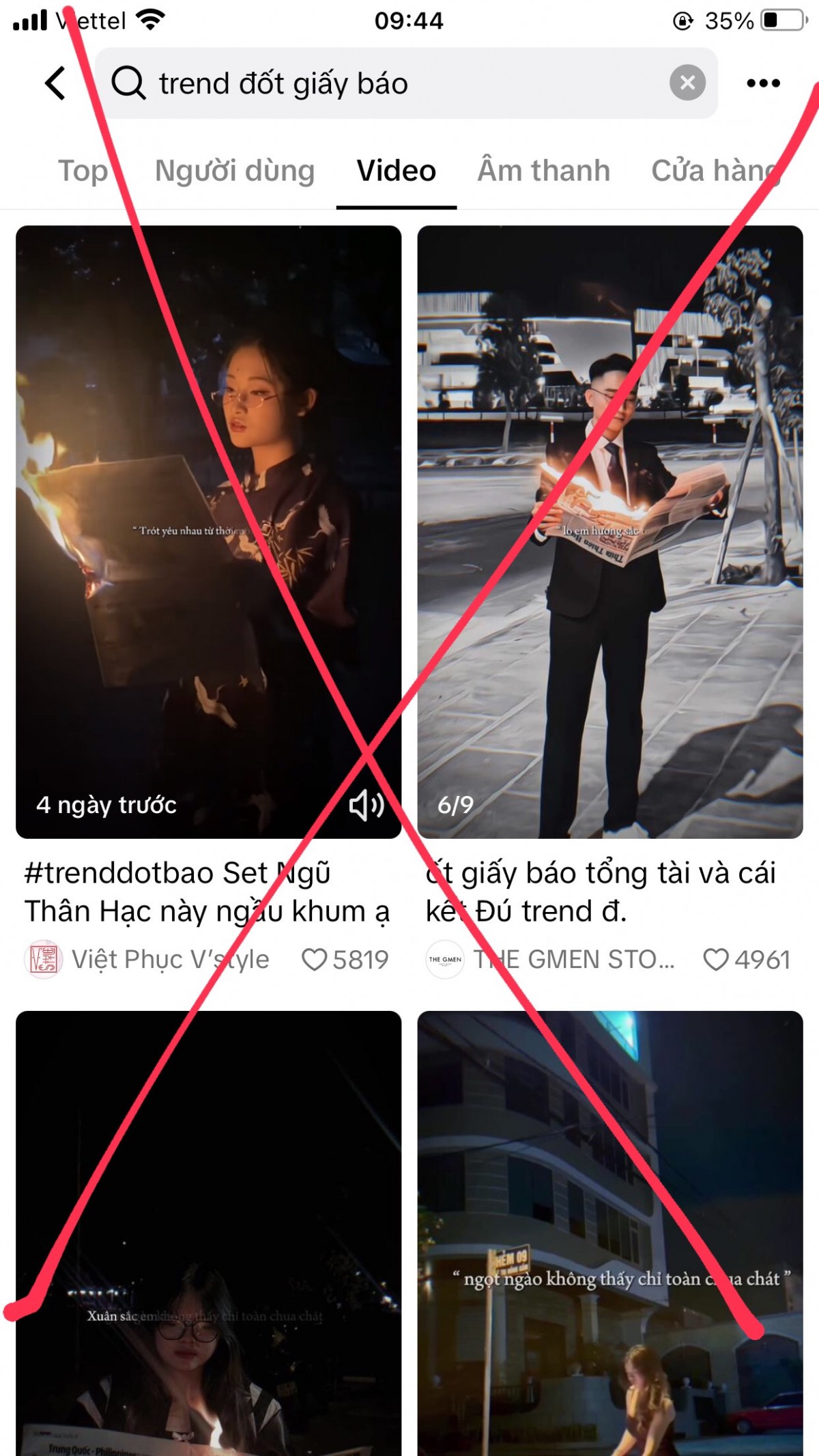Switch to the Người dùng tab
819x1456 pixels.
[235, 171]
